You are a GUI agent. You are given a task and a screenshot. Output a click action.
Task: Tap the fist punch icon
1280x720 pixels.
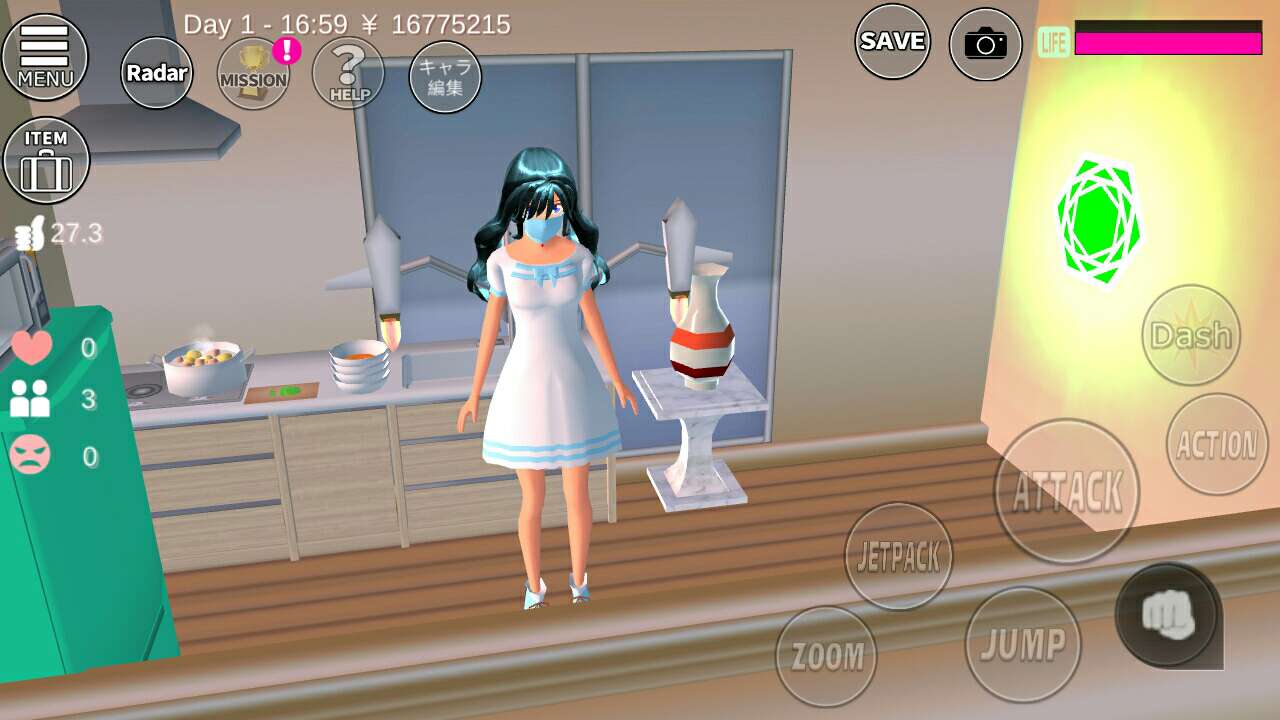1168,615
